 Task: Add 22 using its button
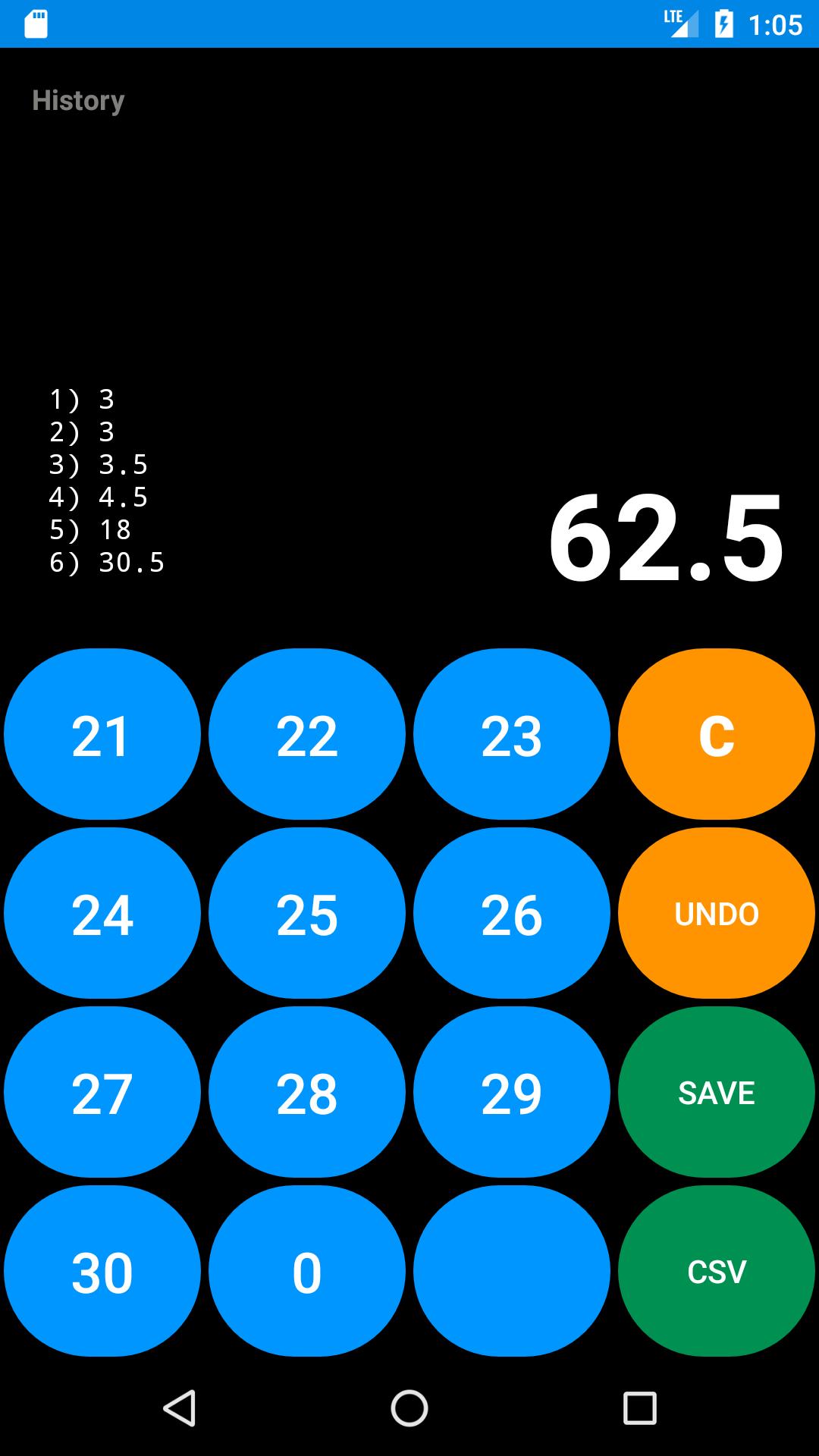[x=307, y=734]
